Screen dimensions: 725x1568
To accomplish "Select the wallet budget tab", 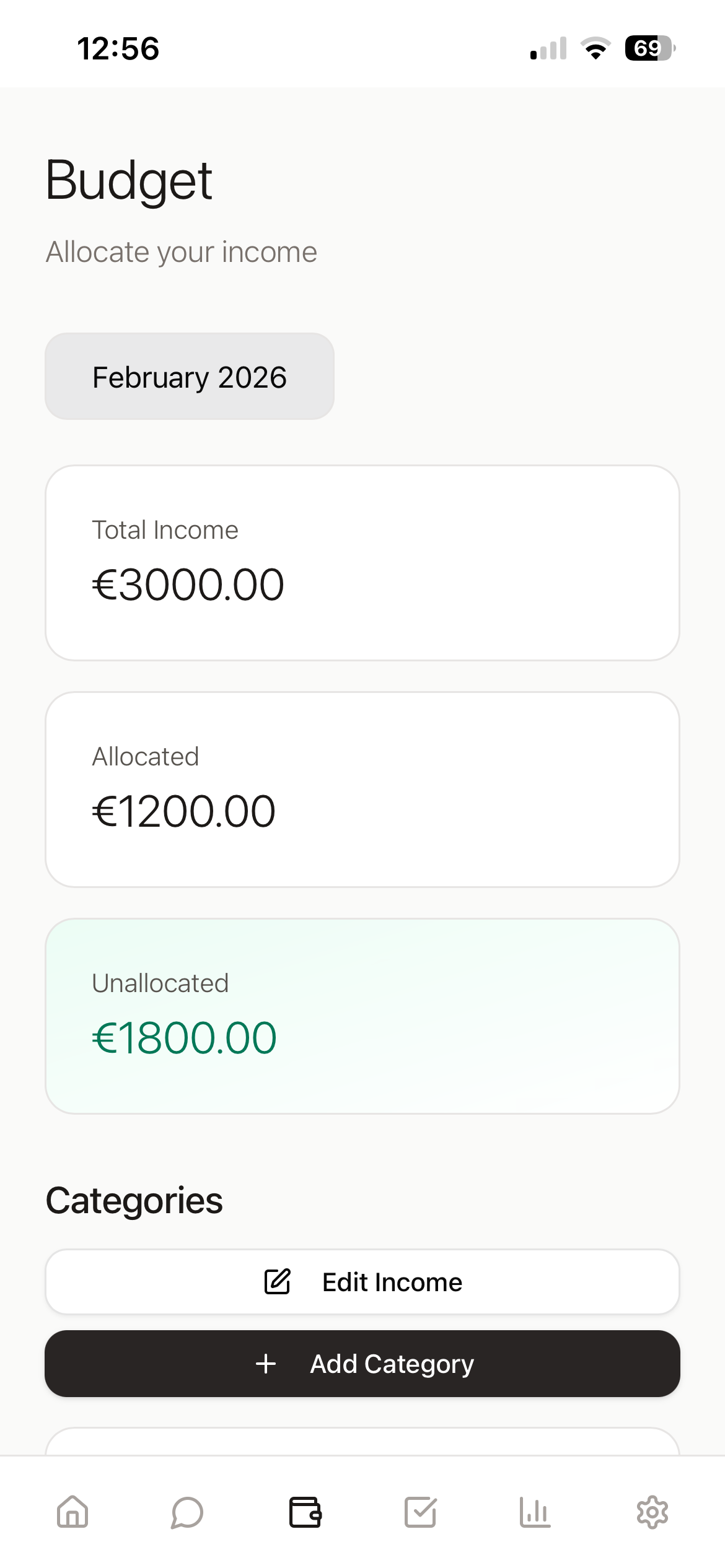I will click(x=305, y=1512).
